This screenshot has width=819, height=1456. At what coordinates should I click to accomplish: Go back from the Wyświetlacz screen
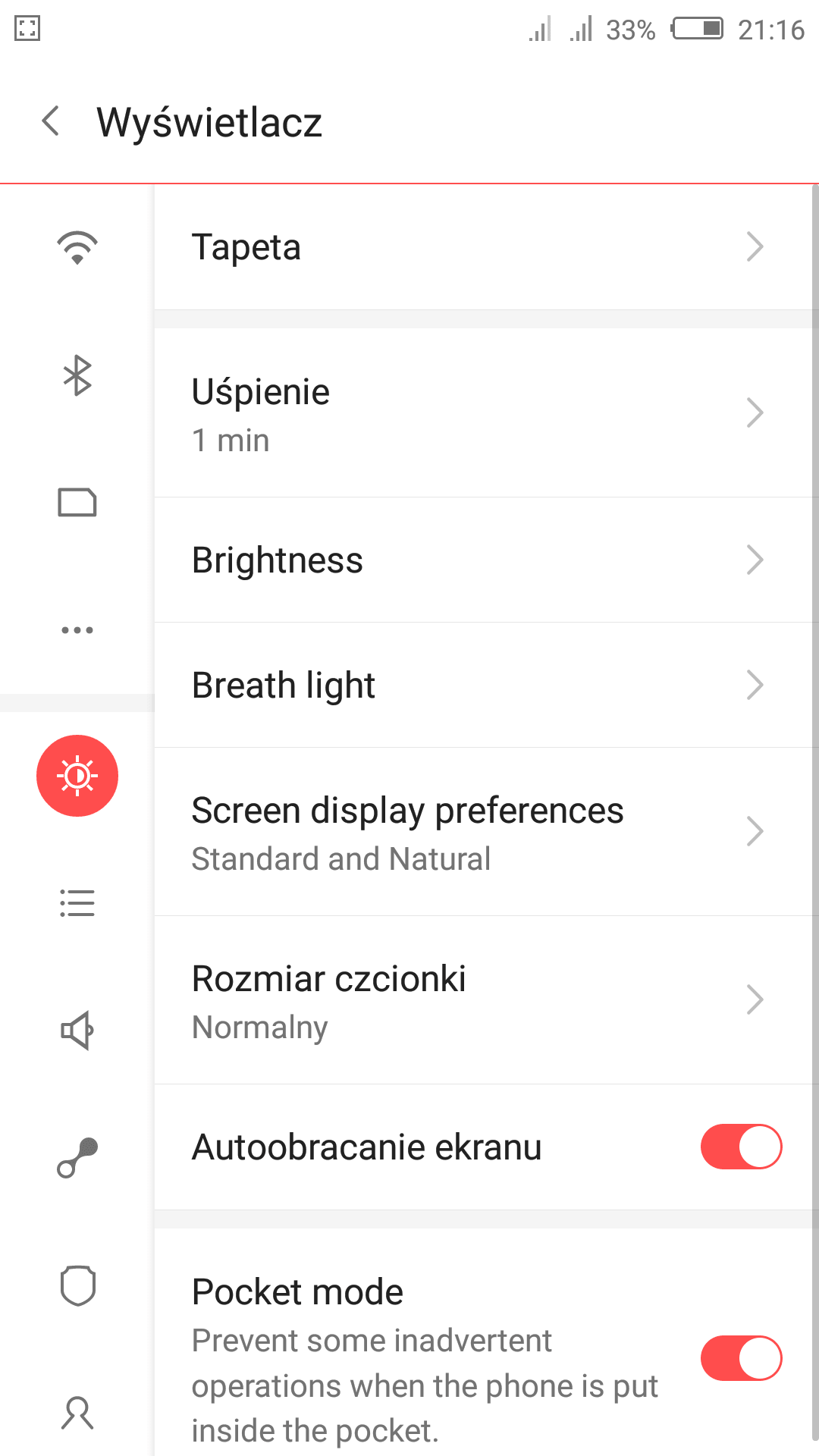click(x=51, y=121)
